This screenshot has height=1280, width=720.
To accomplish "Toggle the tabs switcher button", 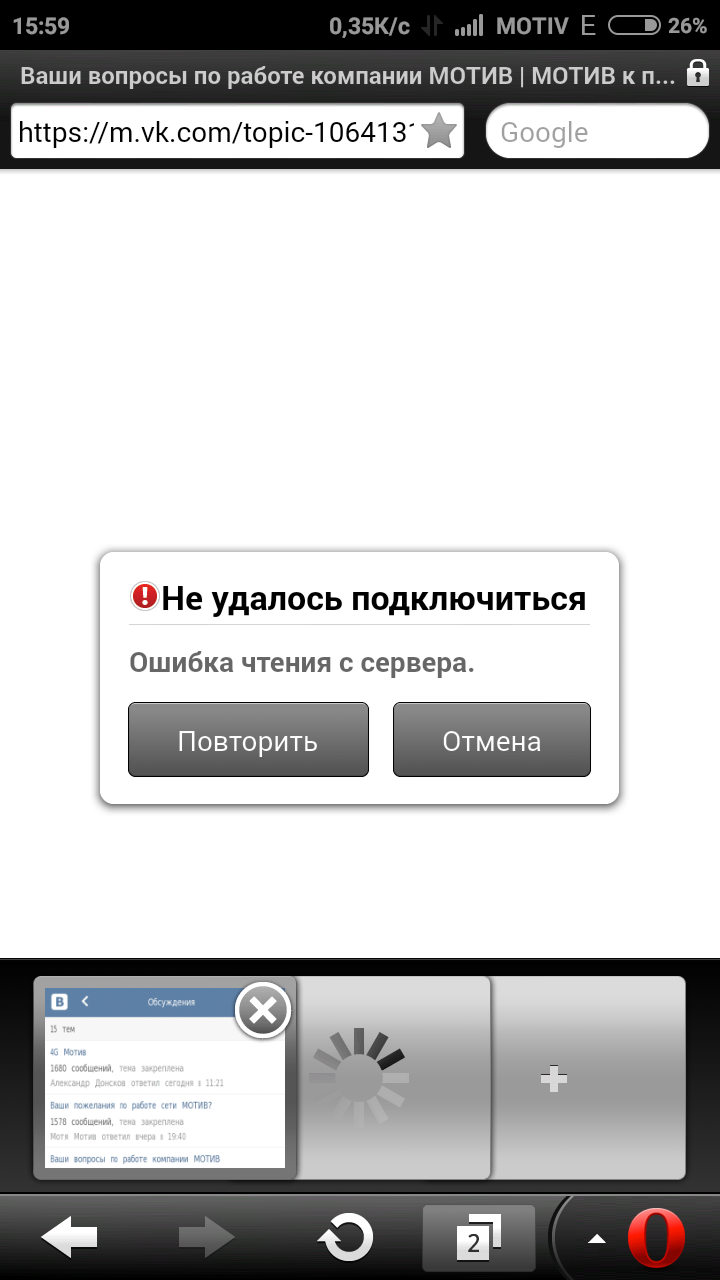I will point(479,1238).
